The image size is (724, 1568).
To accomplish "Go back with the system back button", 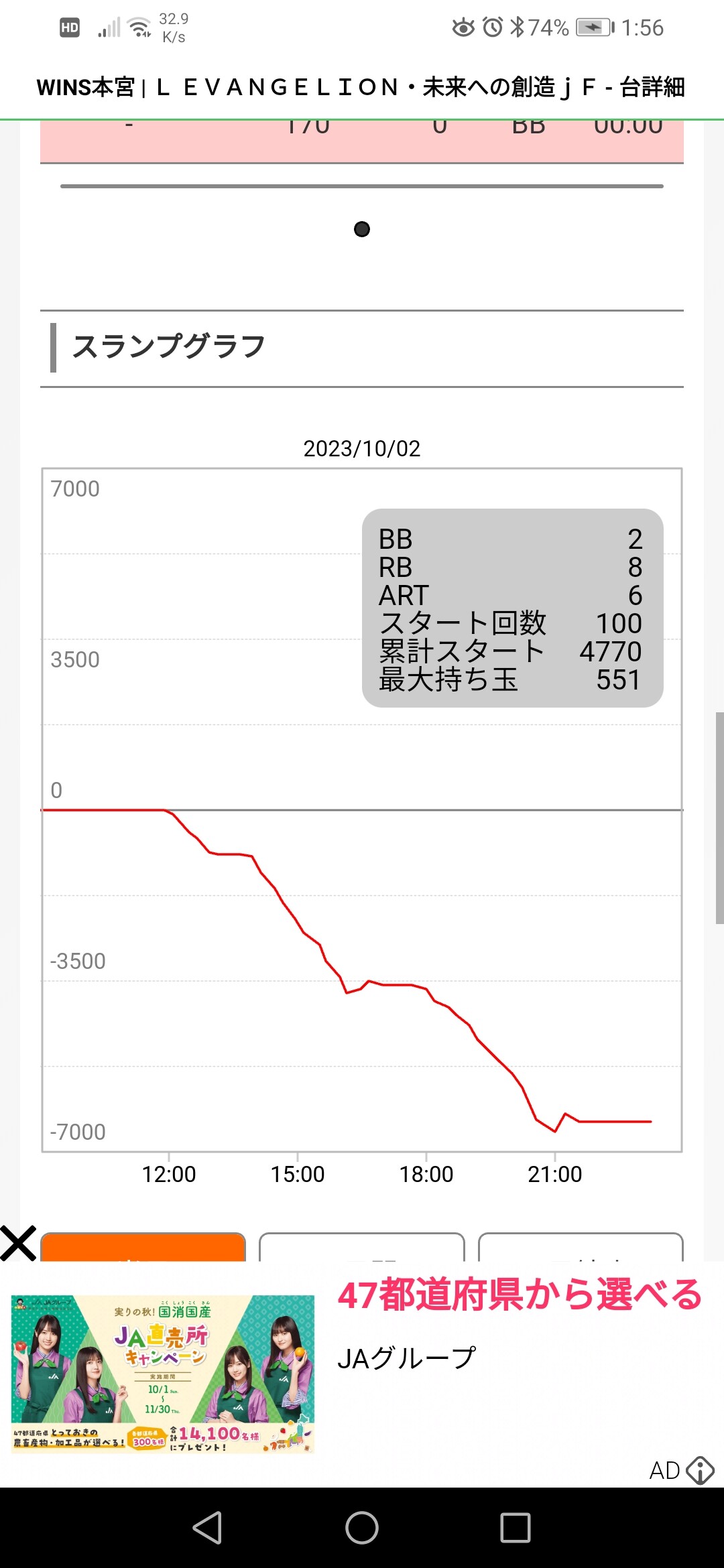I will click(x=208, y=1528).
